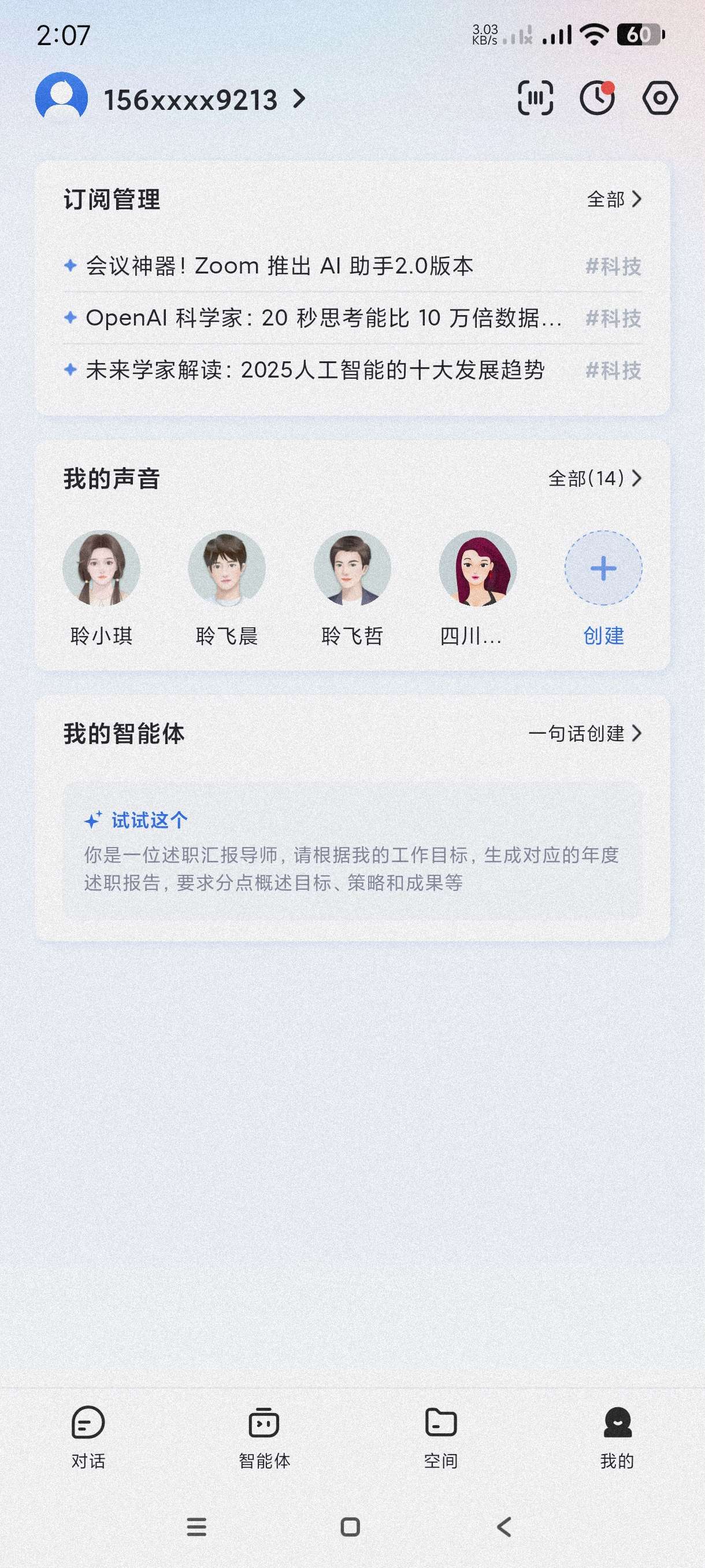View all under 订阅管理

click(613, 199)
